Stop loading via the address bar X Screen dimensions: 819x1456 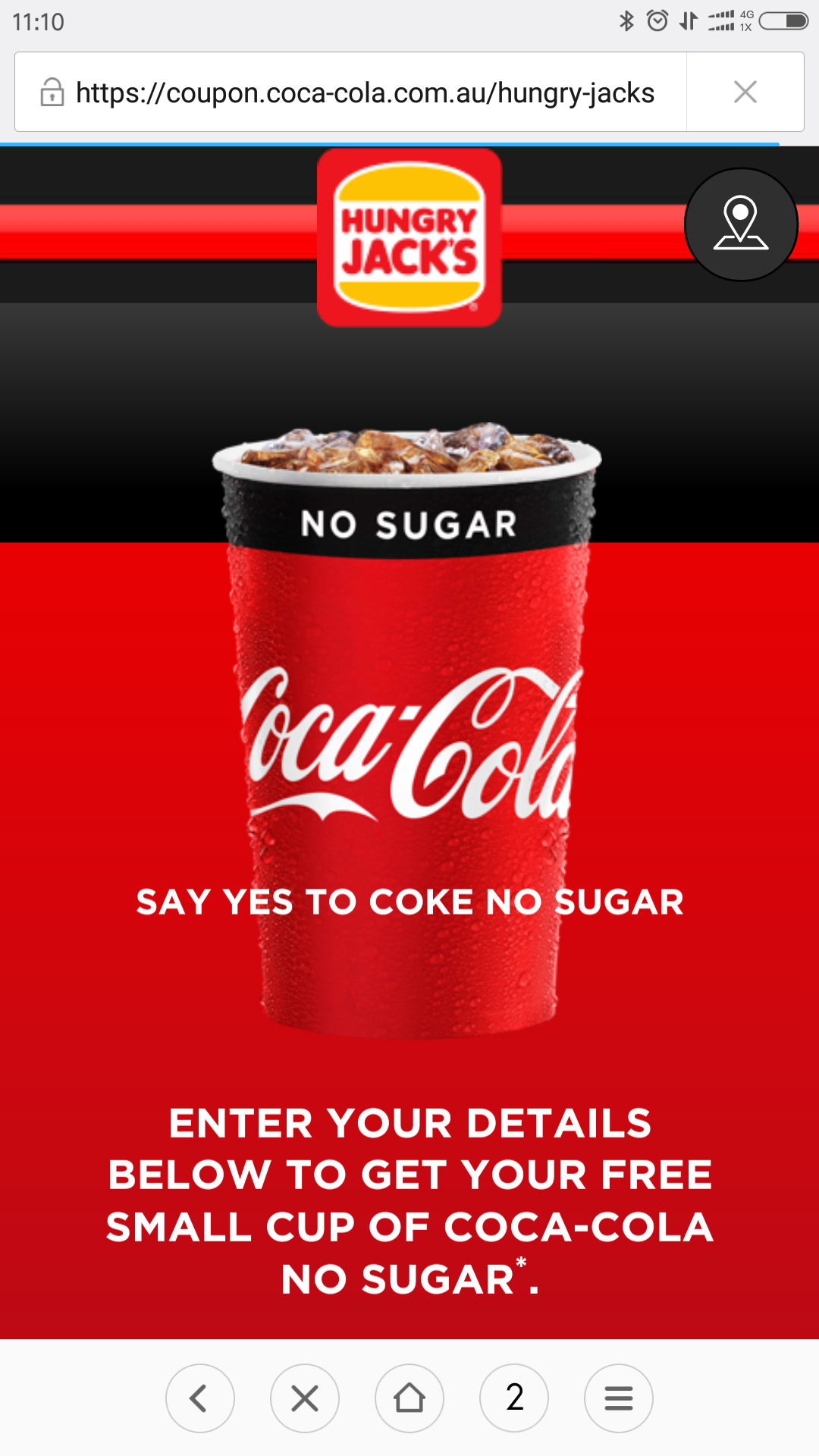pos(745,93)
